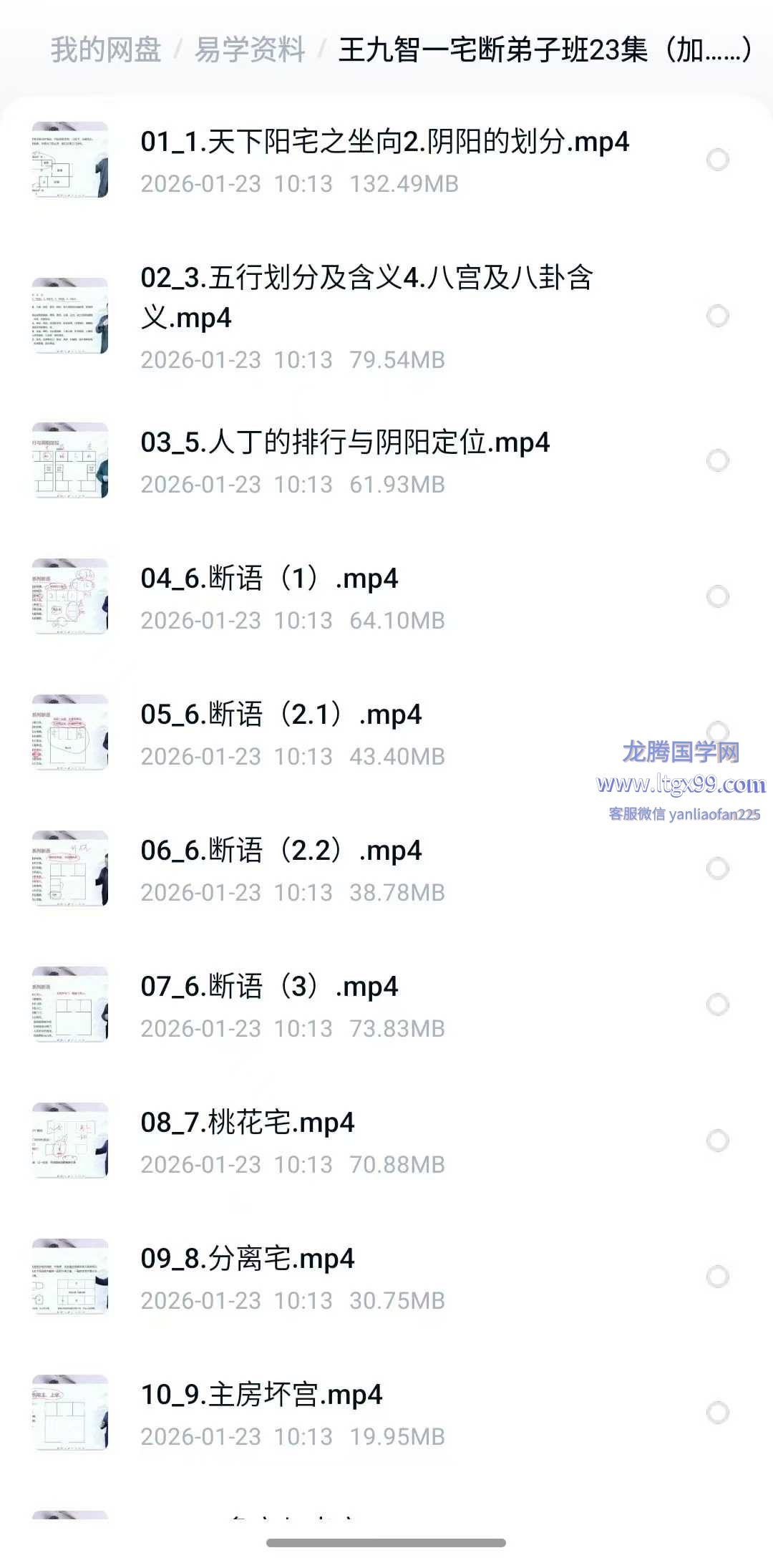Open video 10_9.主房坏宫.mp4

point(261,1395)
